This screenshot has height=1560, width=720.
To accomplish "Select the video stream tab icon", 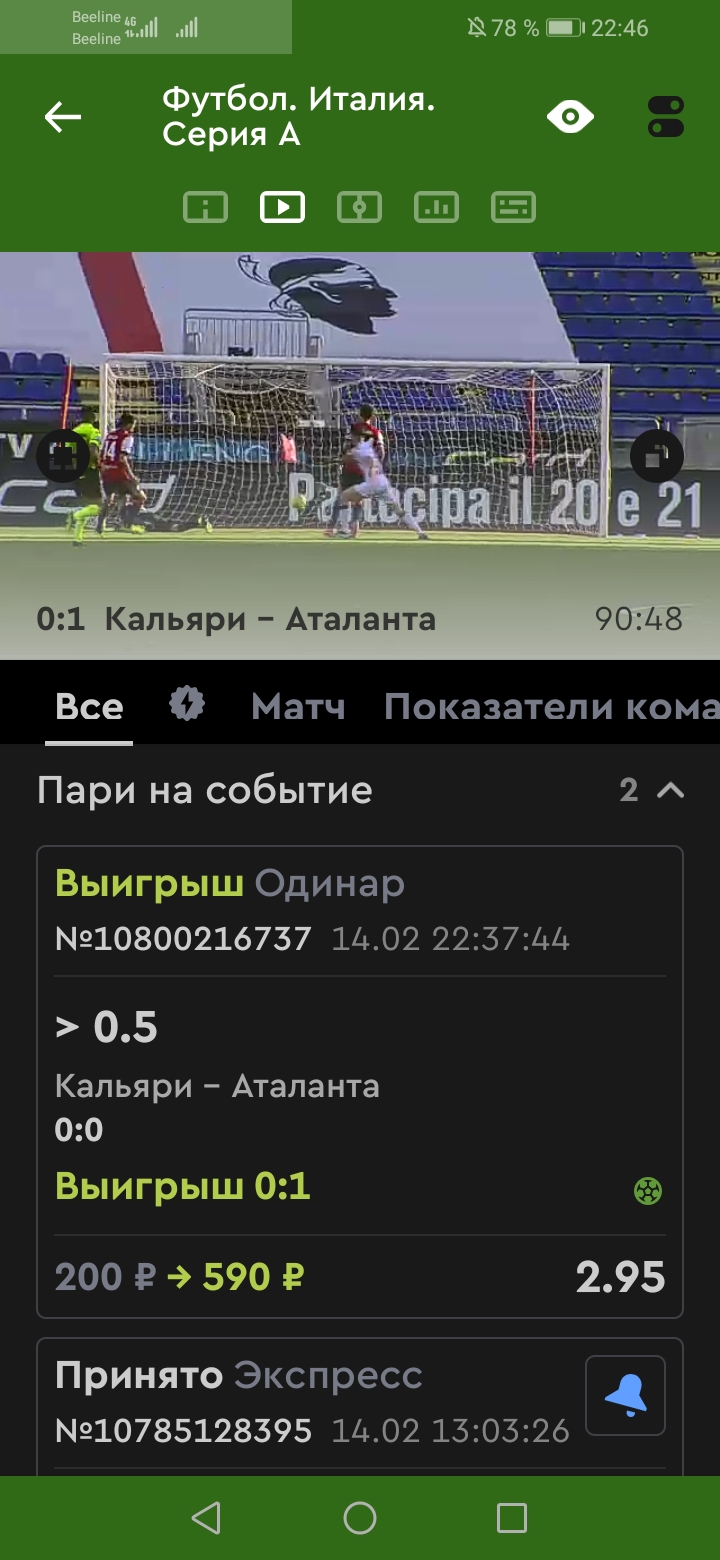I will click(x=282, y=207).
